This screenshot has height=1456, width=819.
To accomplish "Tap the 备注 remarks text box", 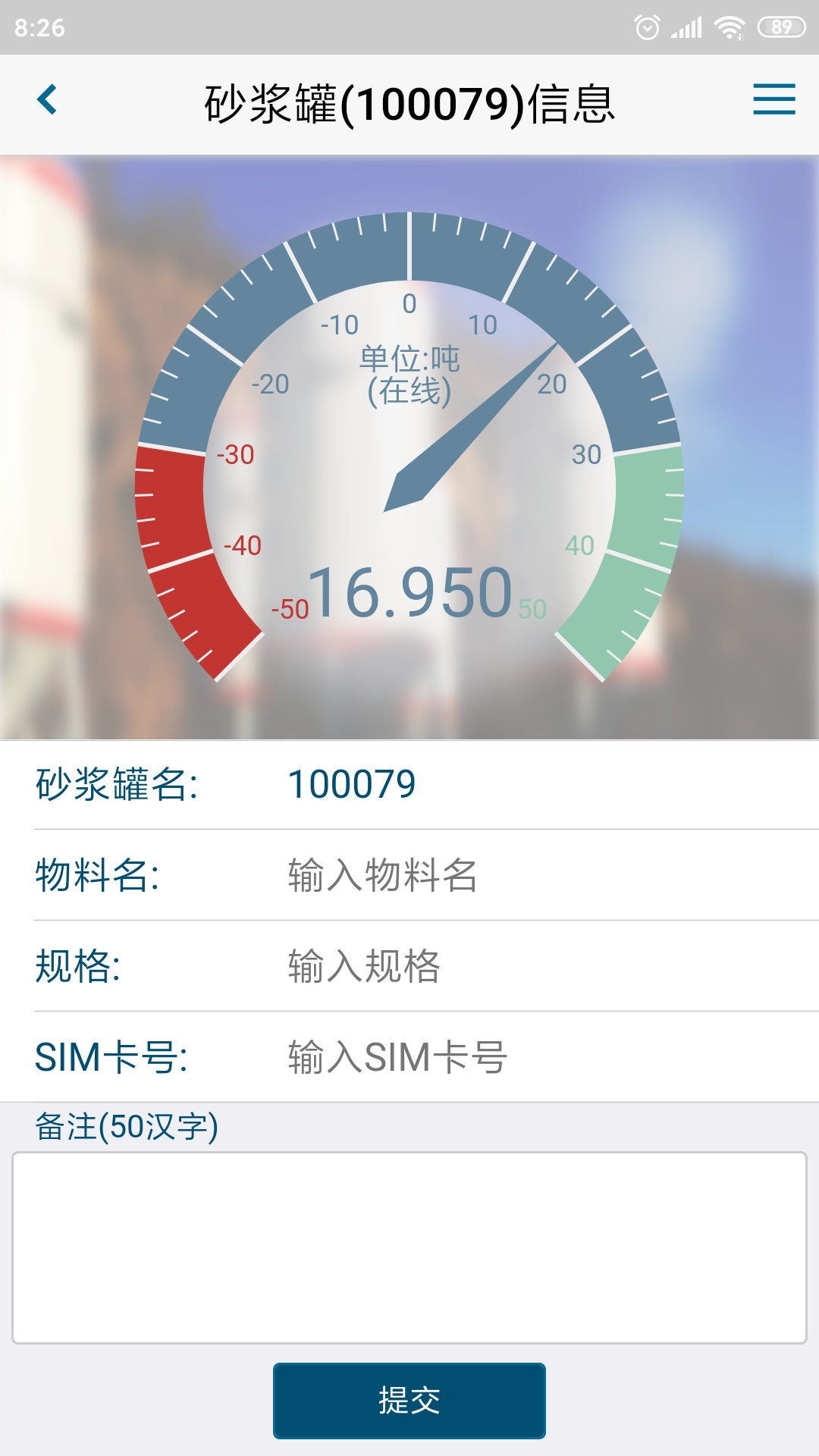I will [409, 1247].
